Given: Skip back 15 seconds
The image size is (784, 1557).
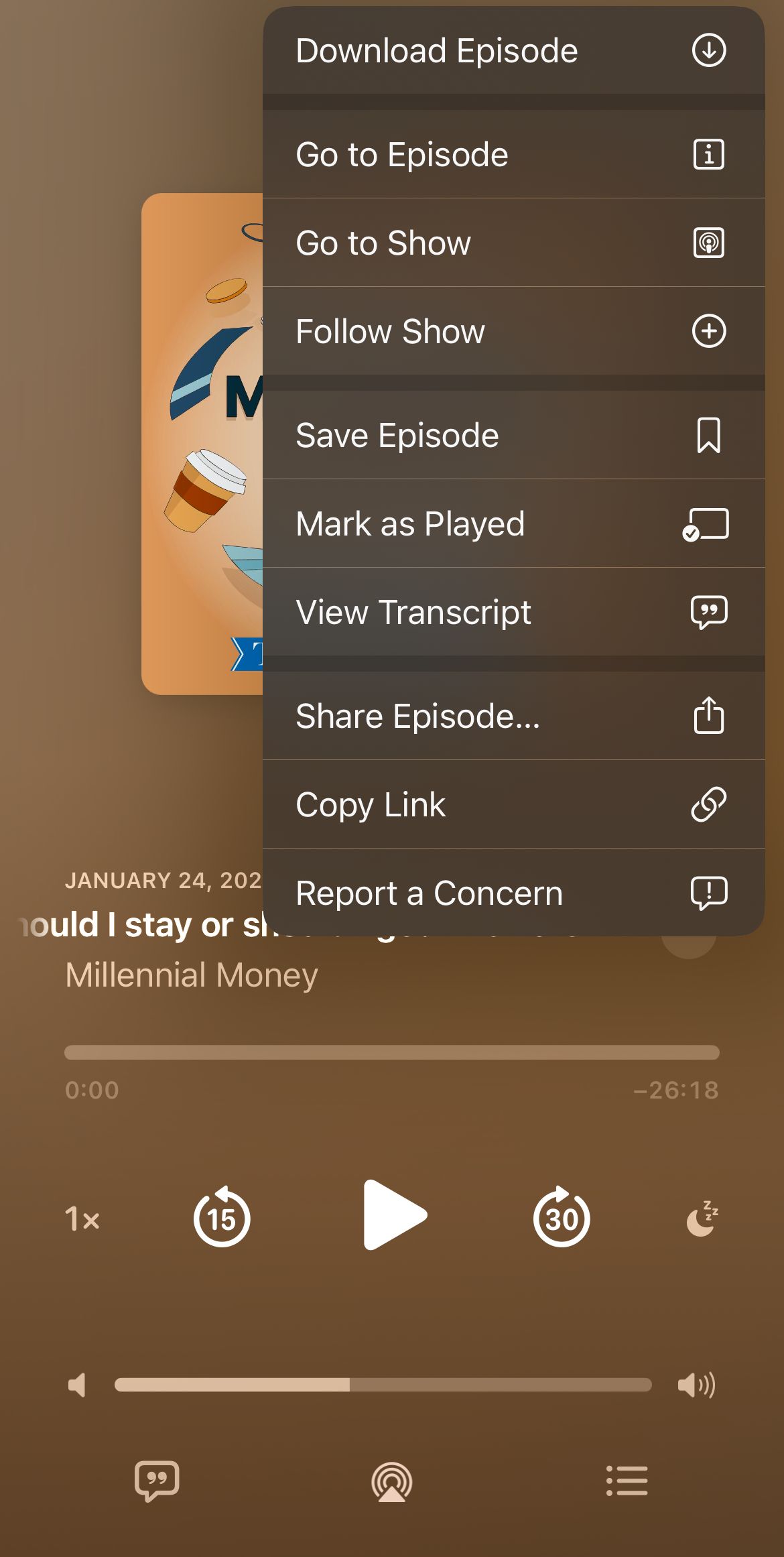Looking at the screenshot, I should tap(222, 1218).
